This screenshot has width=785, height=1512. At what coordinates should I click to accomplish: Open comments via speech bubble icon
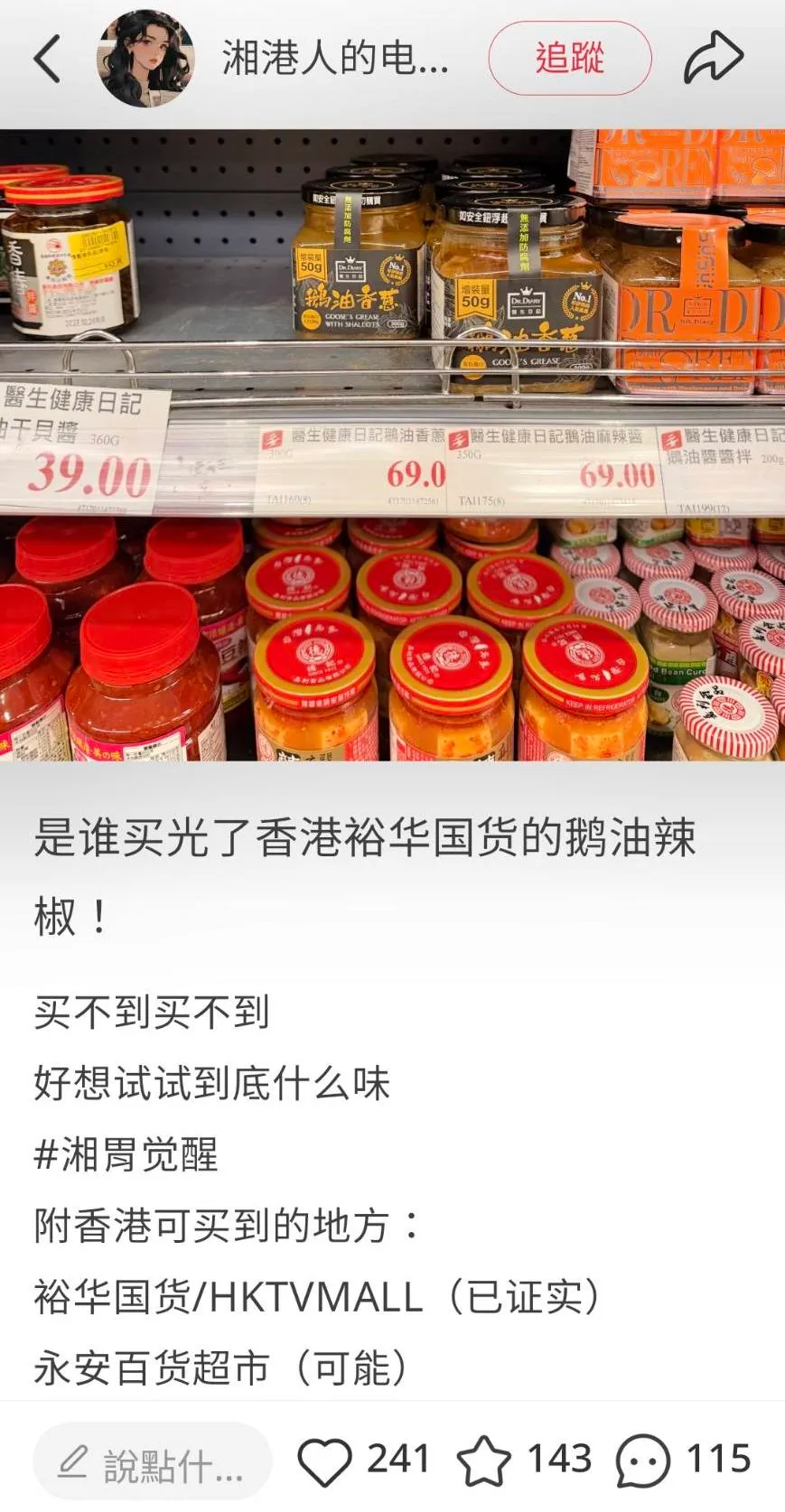(x=643, y=1461)
